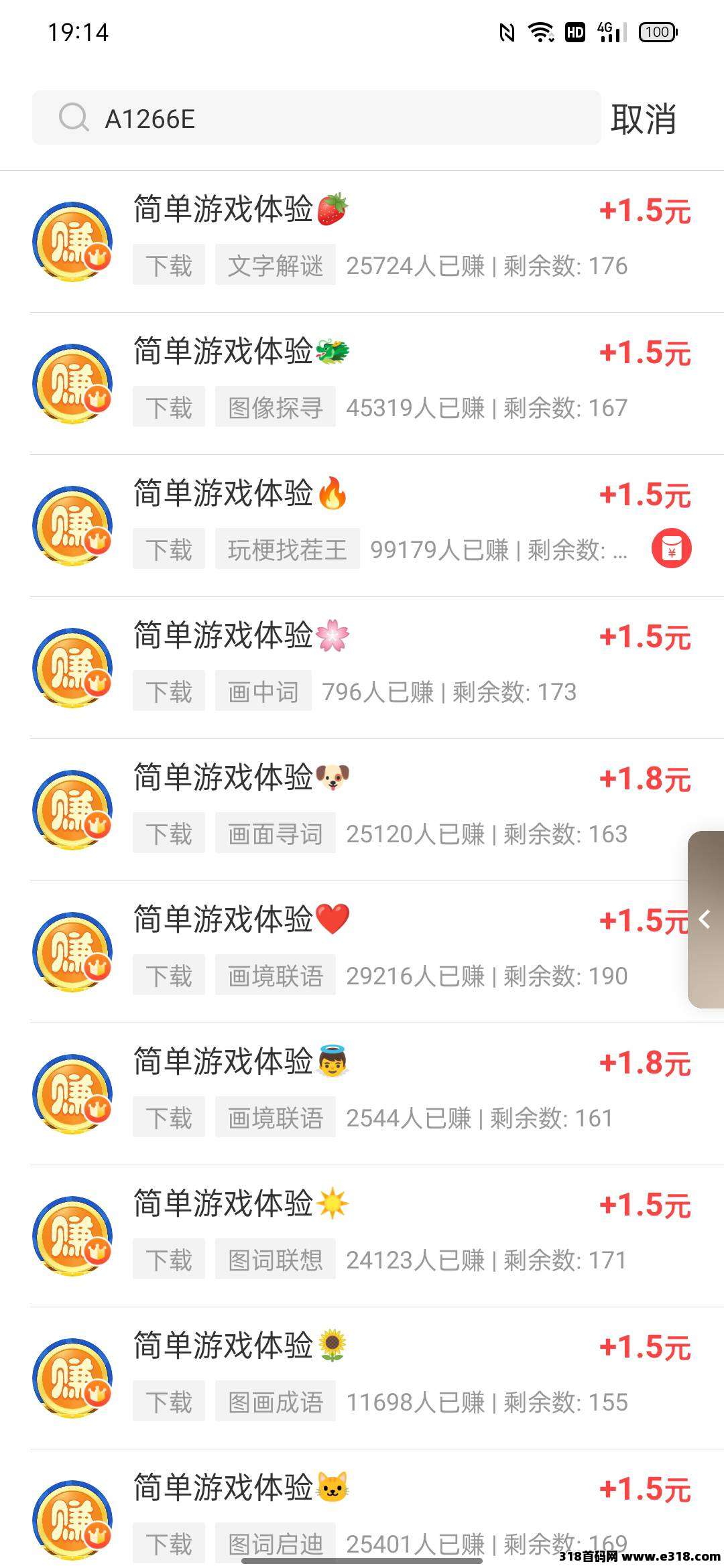The width and height of the screenshot is (724, 1568).
Task: Tap 画境联语 tag on the heart ❤️ row
Action: tap(276, 975)
